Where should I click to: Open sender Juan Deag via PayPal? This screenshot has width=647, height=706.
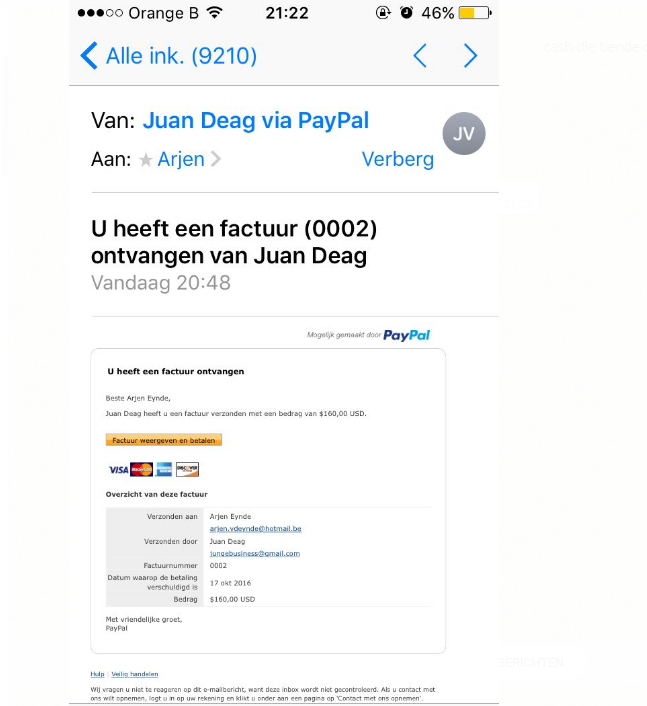tap(255, 121)
